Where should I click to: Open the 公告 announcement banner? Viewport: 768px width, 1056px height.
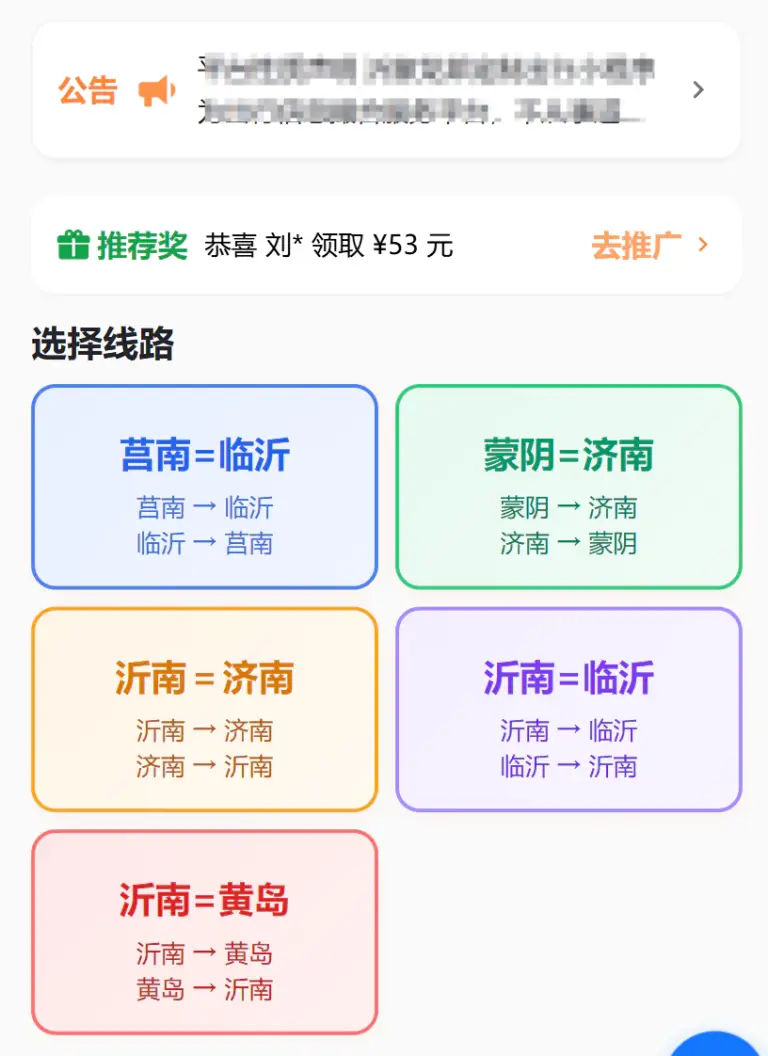point(386,90)
